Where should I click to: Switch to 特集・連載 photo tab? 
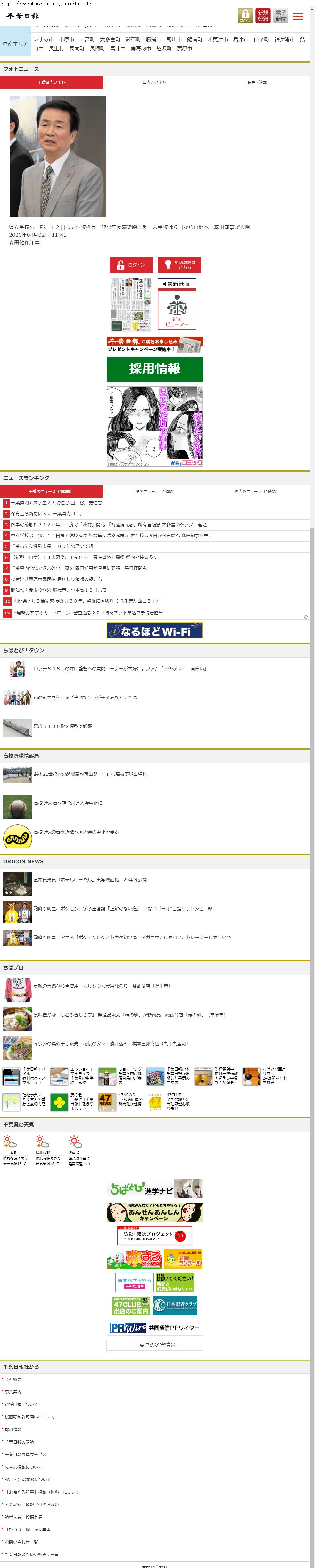(257, 82)
